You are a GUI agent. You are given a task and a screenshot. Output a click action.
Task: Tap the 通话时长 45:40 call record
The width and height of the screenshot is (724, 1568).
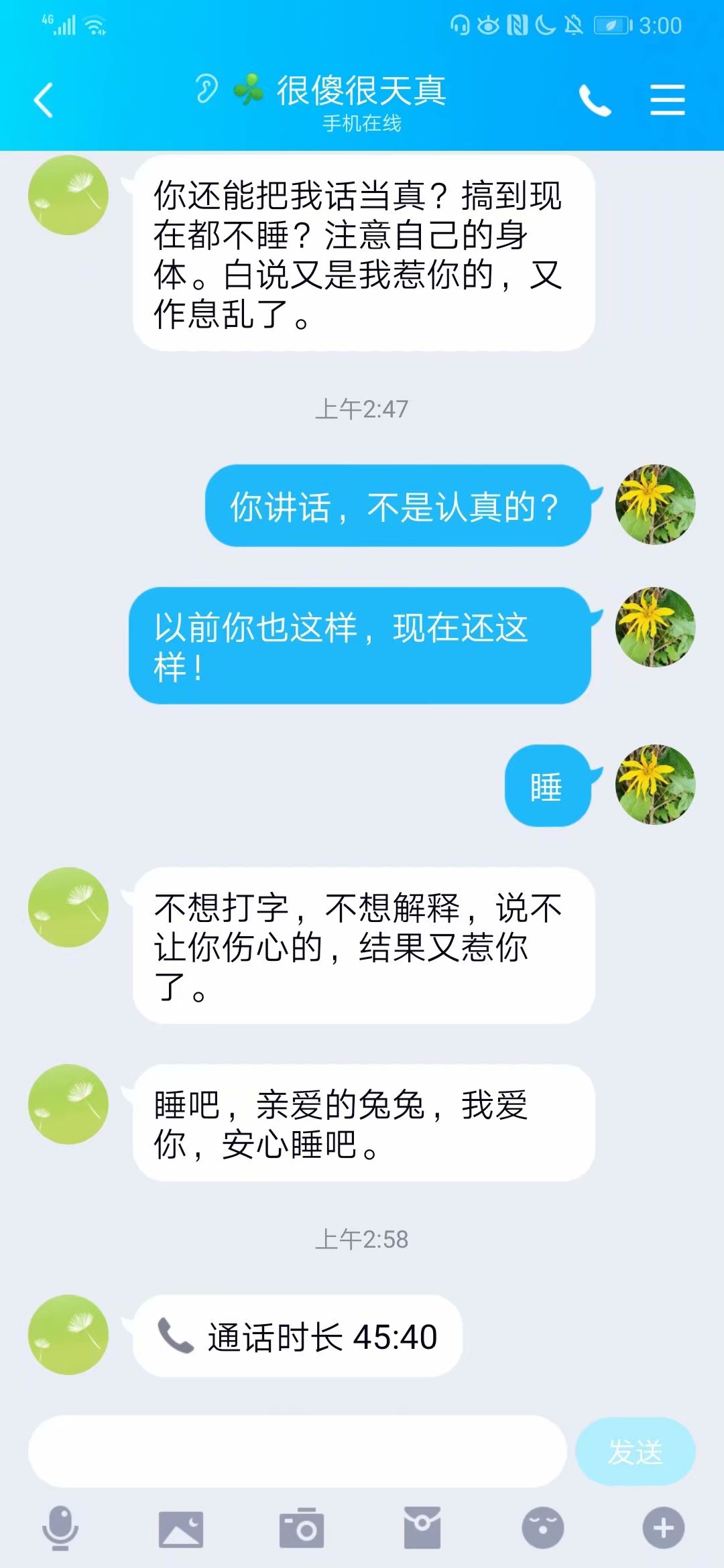point(298,1336)
